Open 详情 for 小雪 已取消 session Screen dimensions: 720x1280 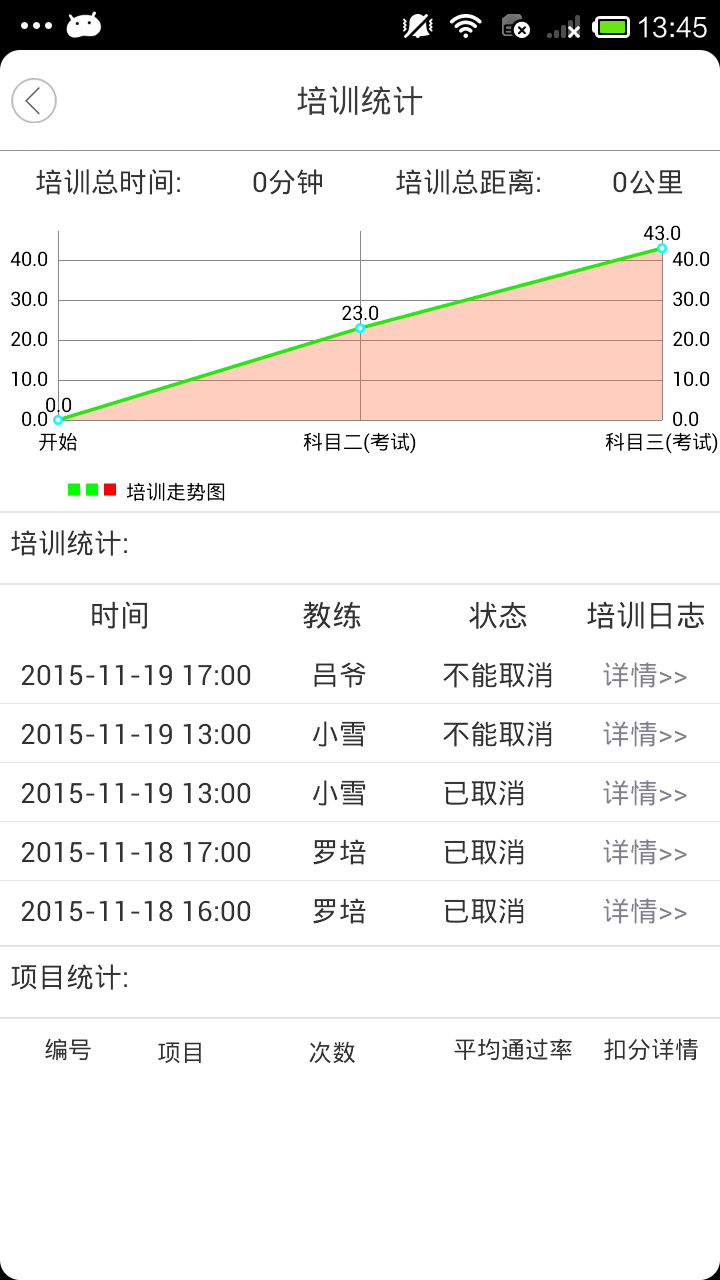[645, 793]
